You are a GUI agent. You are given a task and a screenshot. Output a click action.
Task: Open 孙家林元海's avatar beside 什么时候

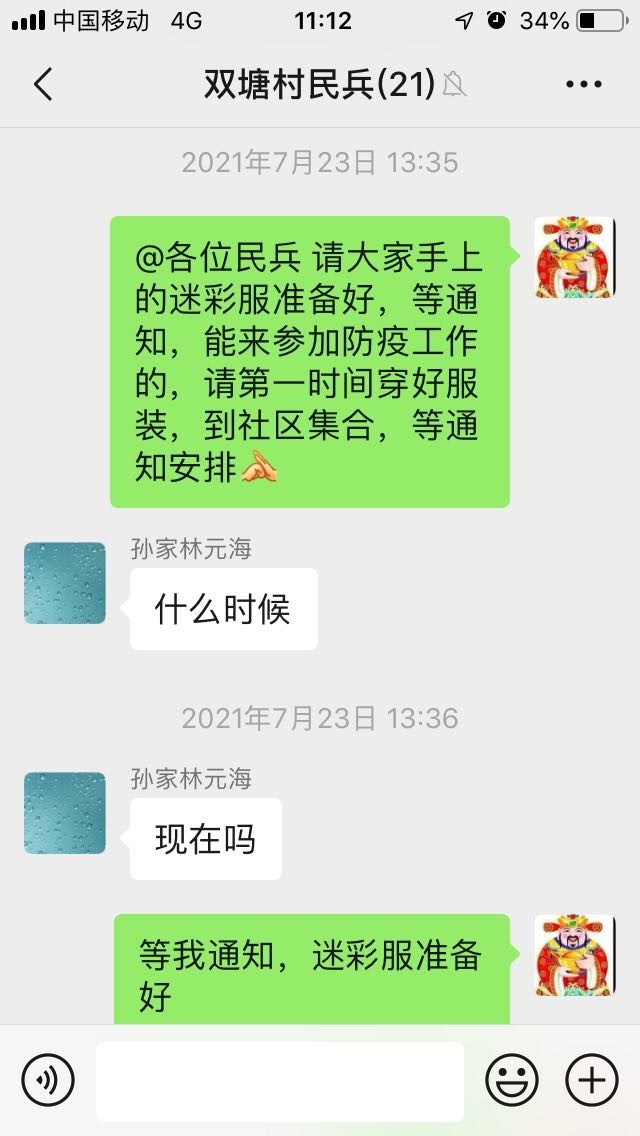[x=65, y=583]
